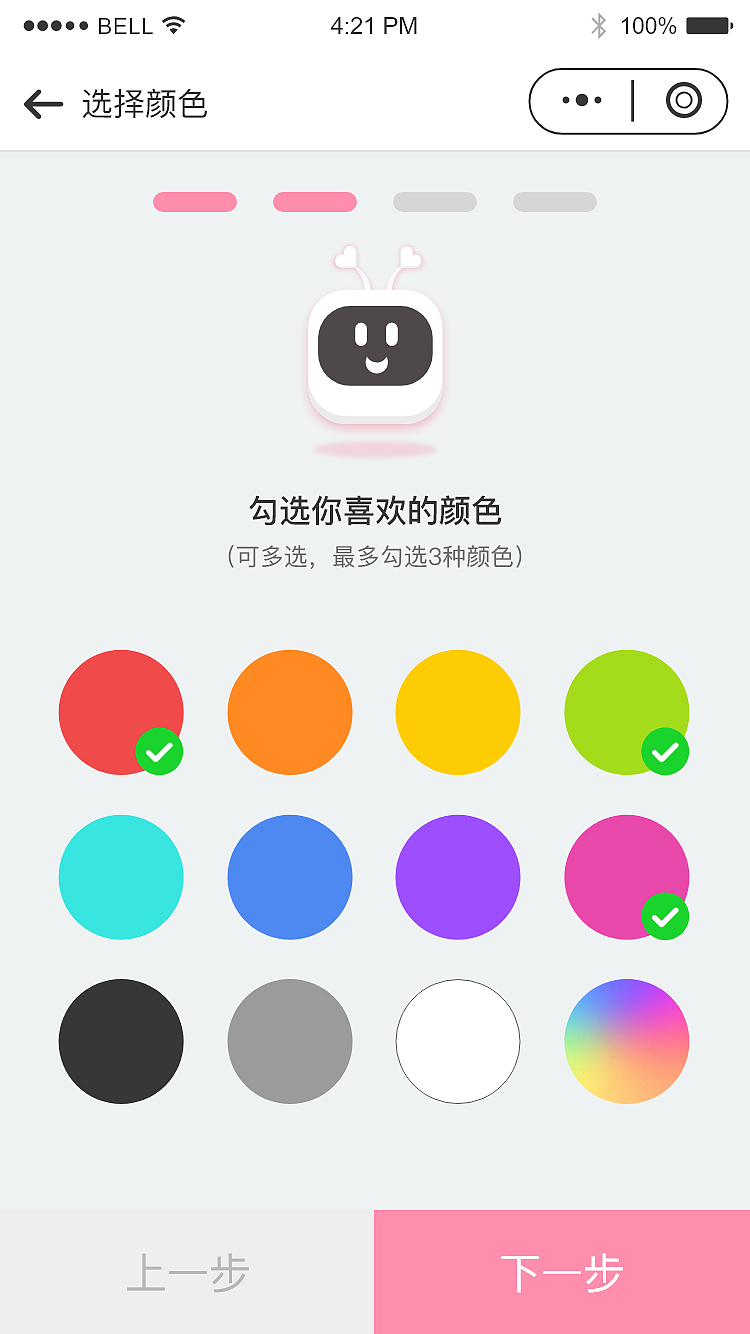Click the 4:21 PM time display
Viewport: 750px width, 1334px height.
coord(375,26)
